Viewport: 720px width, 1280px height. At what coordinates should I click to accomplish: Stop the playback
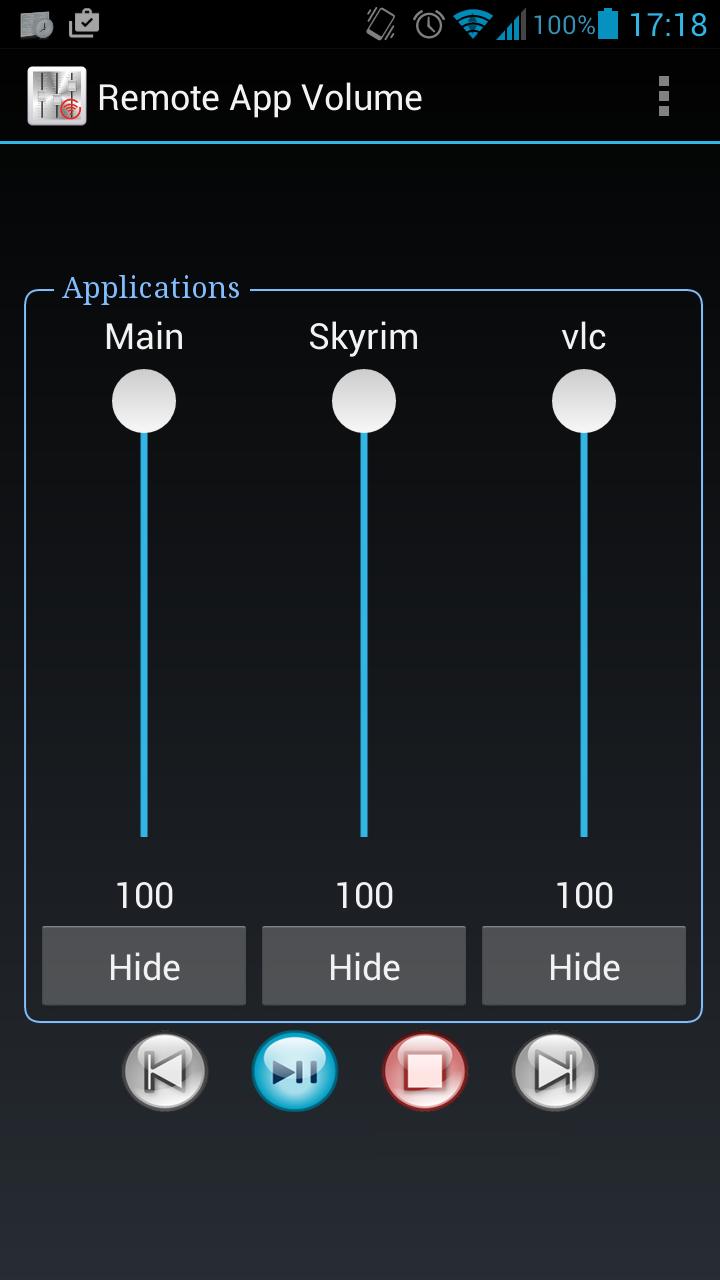[425, 1072]
